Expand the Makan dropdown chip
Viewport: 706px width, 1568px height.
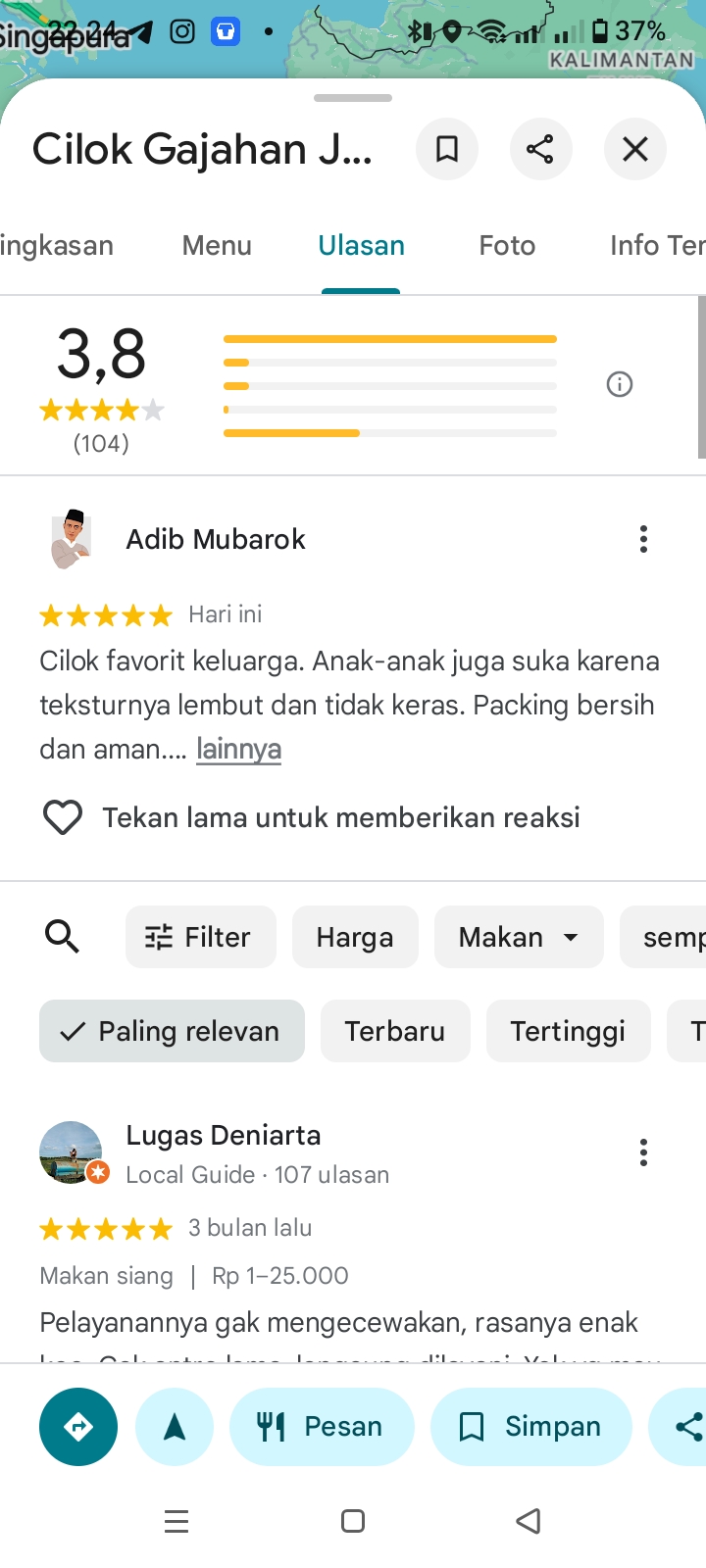[519, 937]
